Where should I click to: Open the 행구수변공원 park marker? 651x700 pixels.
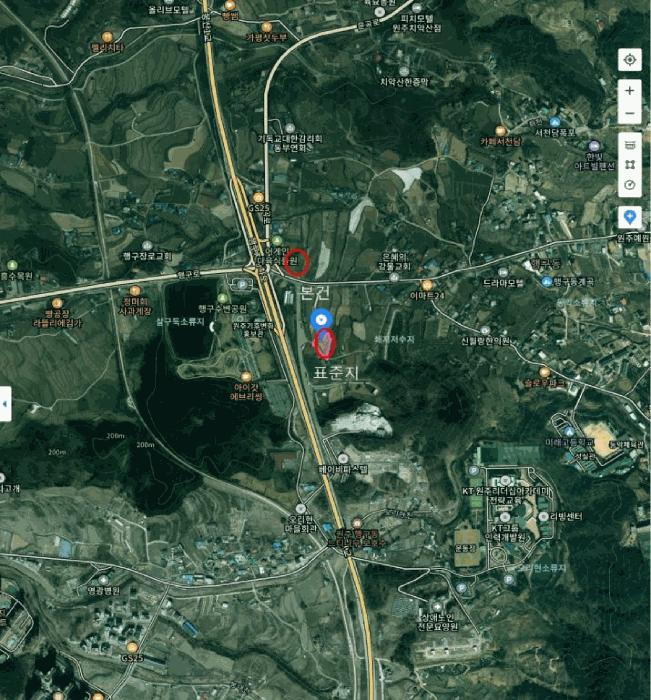click(223, 298)
